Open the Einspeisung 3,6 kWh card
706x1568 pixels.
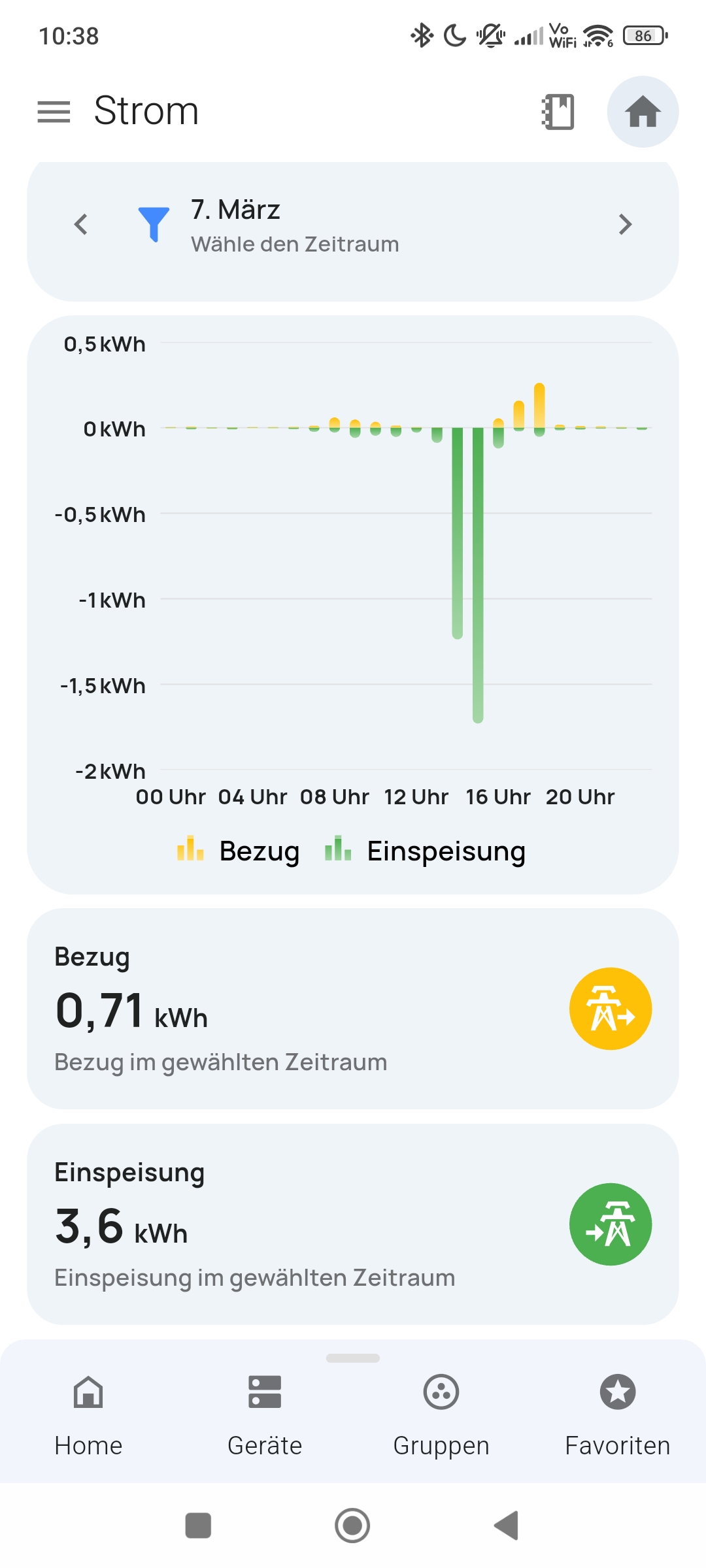[x=352, y=1224]
